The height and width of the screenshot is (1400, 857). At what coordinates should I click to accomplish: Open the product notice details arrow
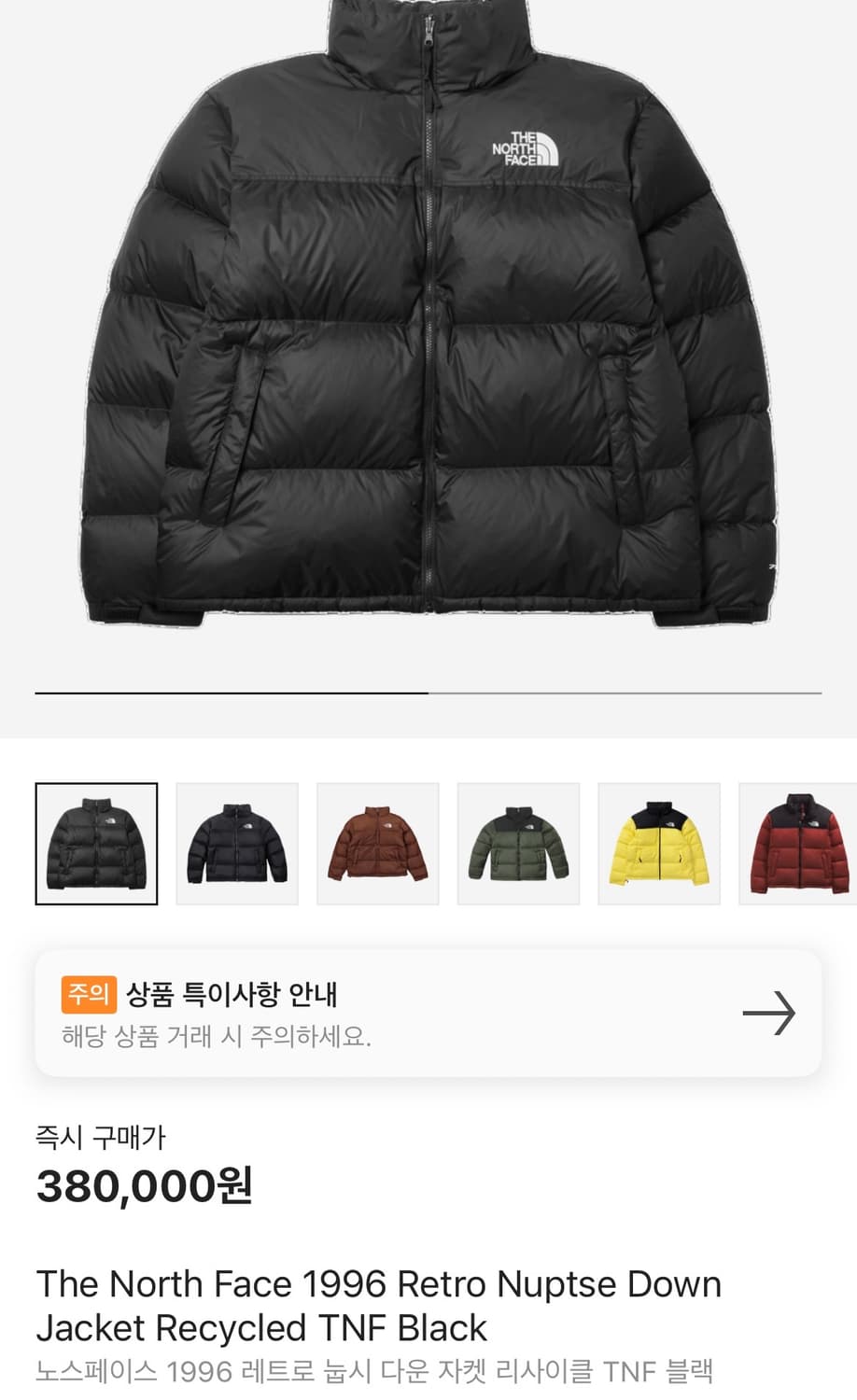pos(769,1015)
